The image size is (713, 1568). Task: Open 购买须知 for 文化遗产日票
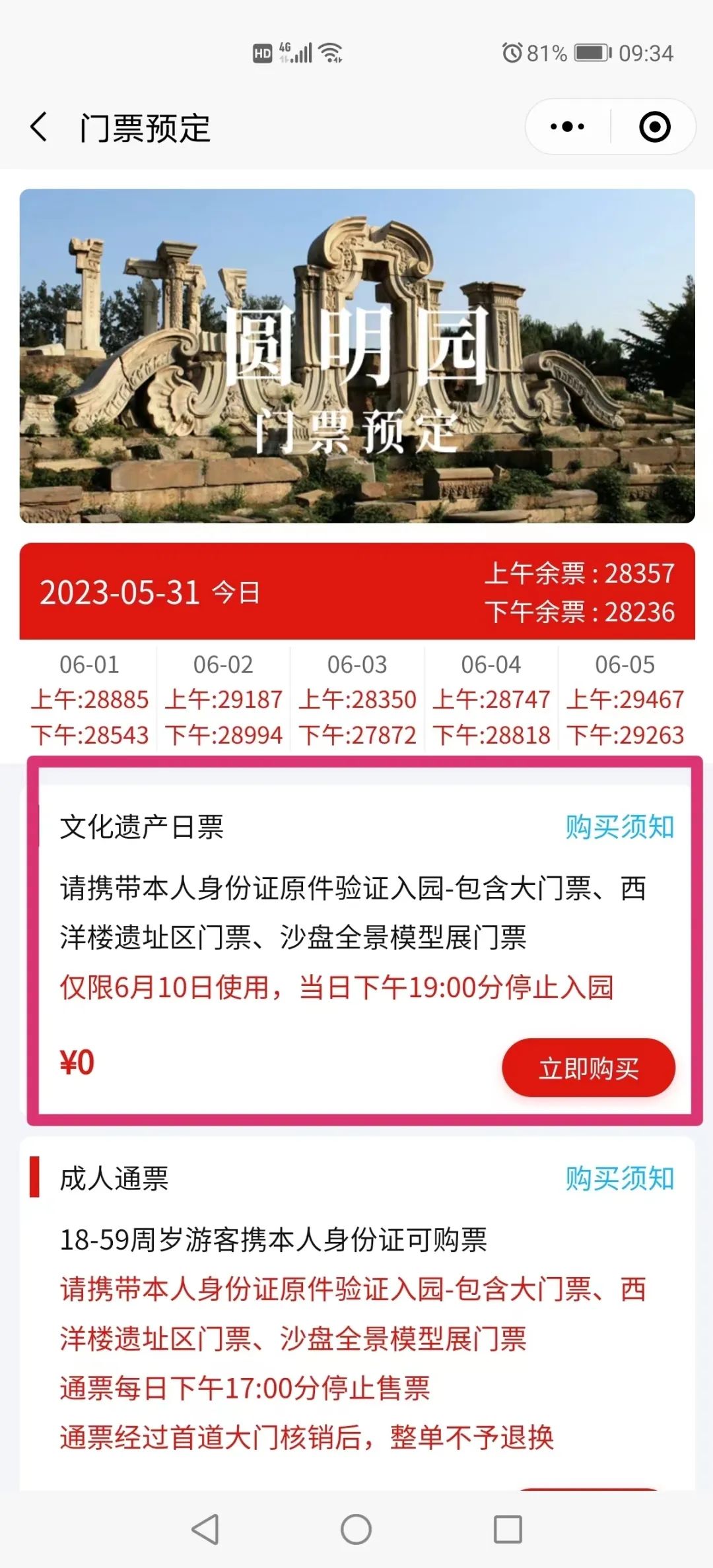tap(619, 827)
